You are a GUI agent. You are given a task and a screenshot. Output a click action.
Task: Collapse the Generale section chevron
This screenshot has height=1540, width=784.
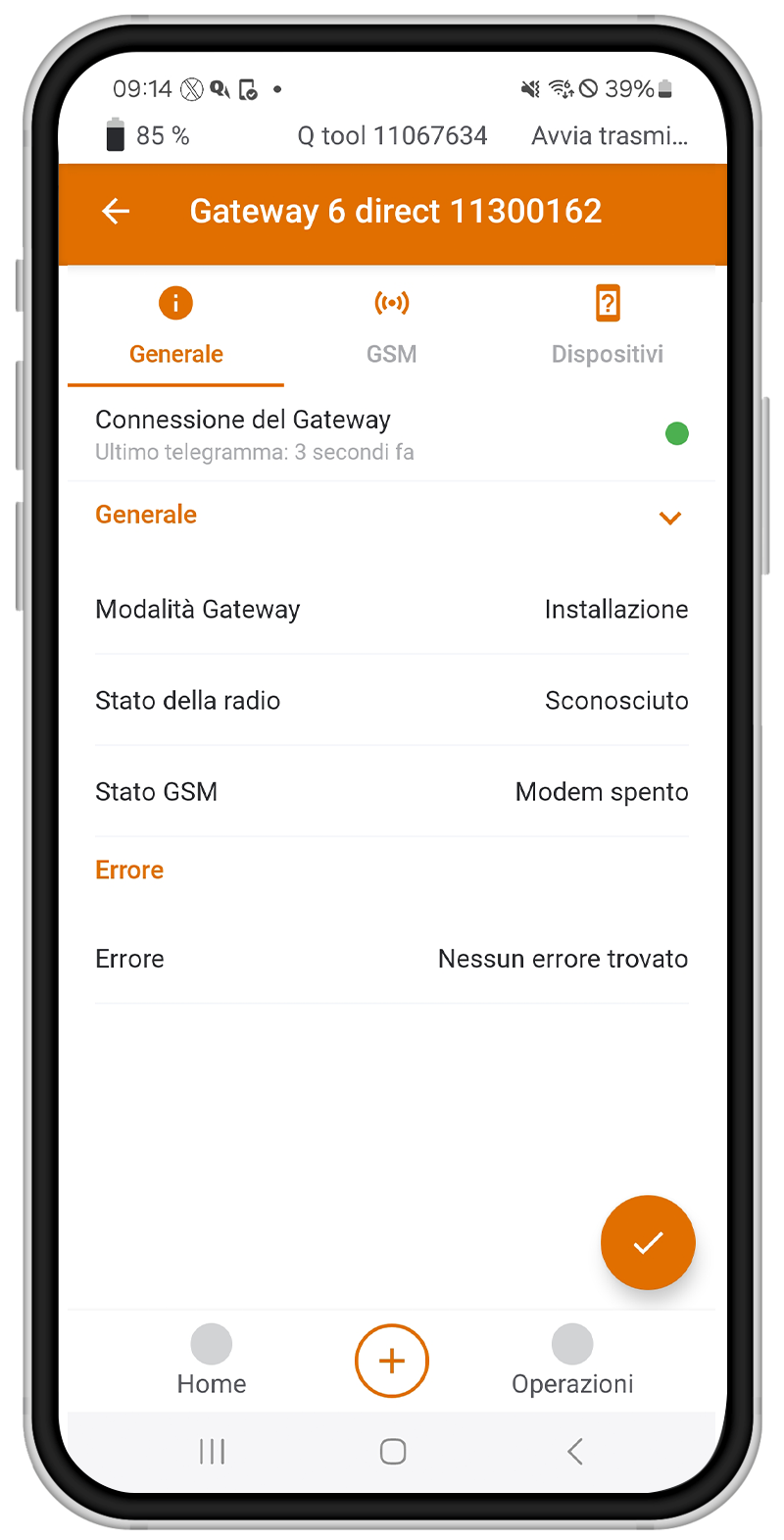670,518
